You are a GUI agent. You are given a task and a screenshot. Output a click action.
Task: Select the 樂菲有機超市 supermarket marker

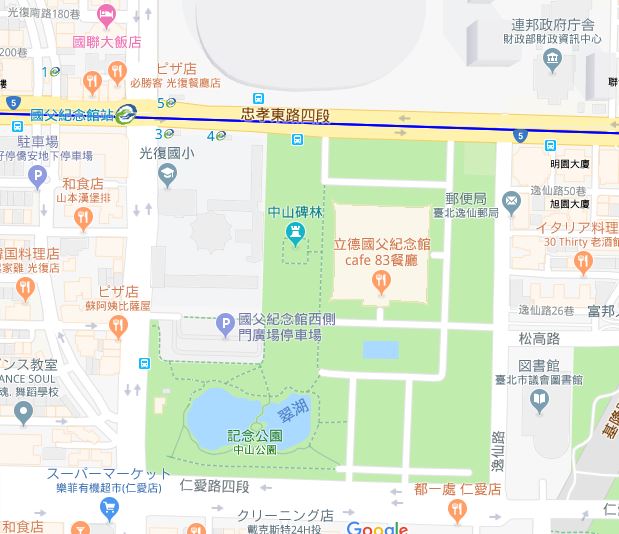tap(110, 509)
